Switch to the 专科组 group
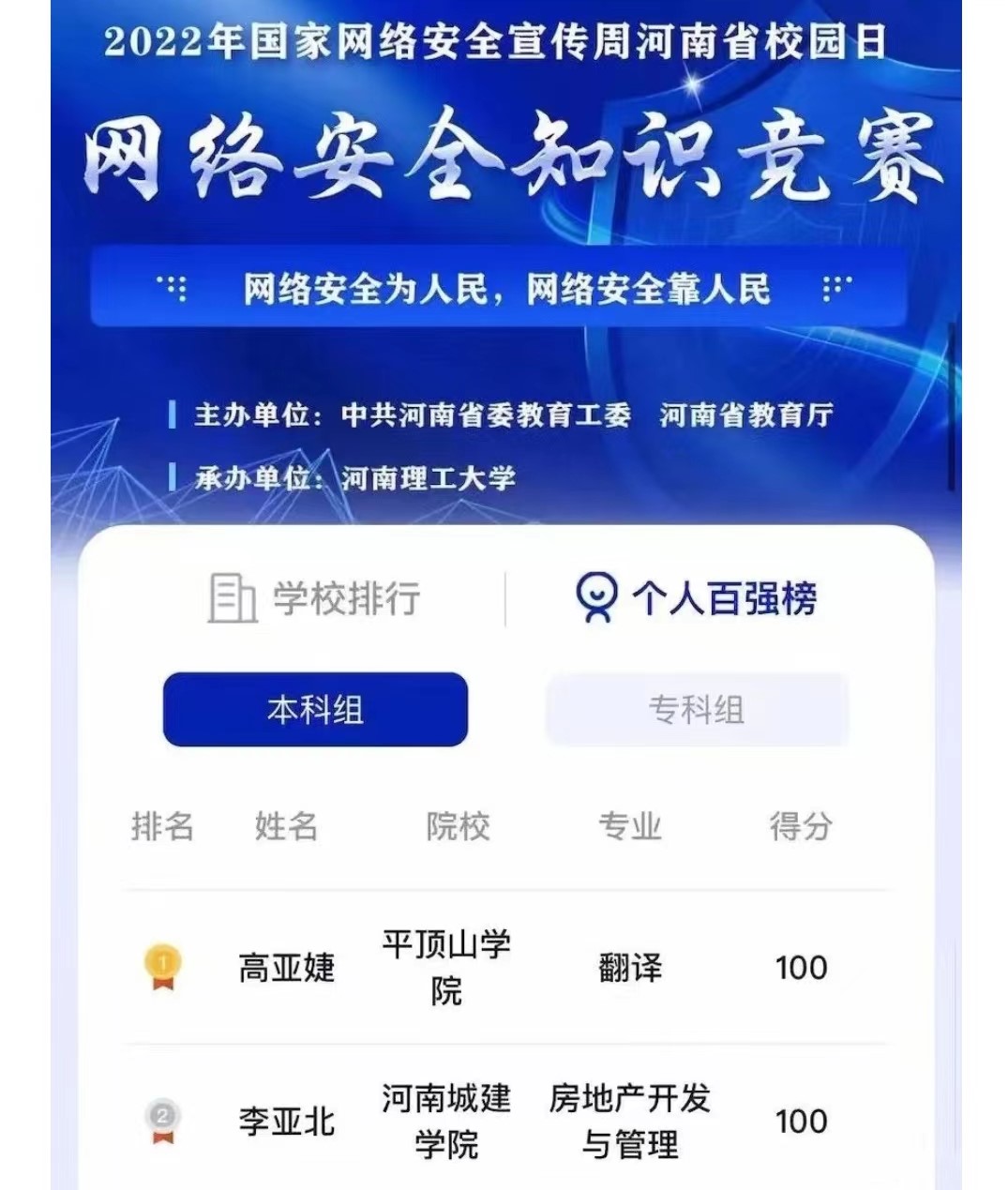1008x1190 pixels. coord(697,710)
